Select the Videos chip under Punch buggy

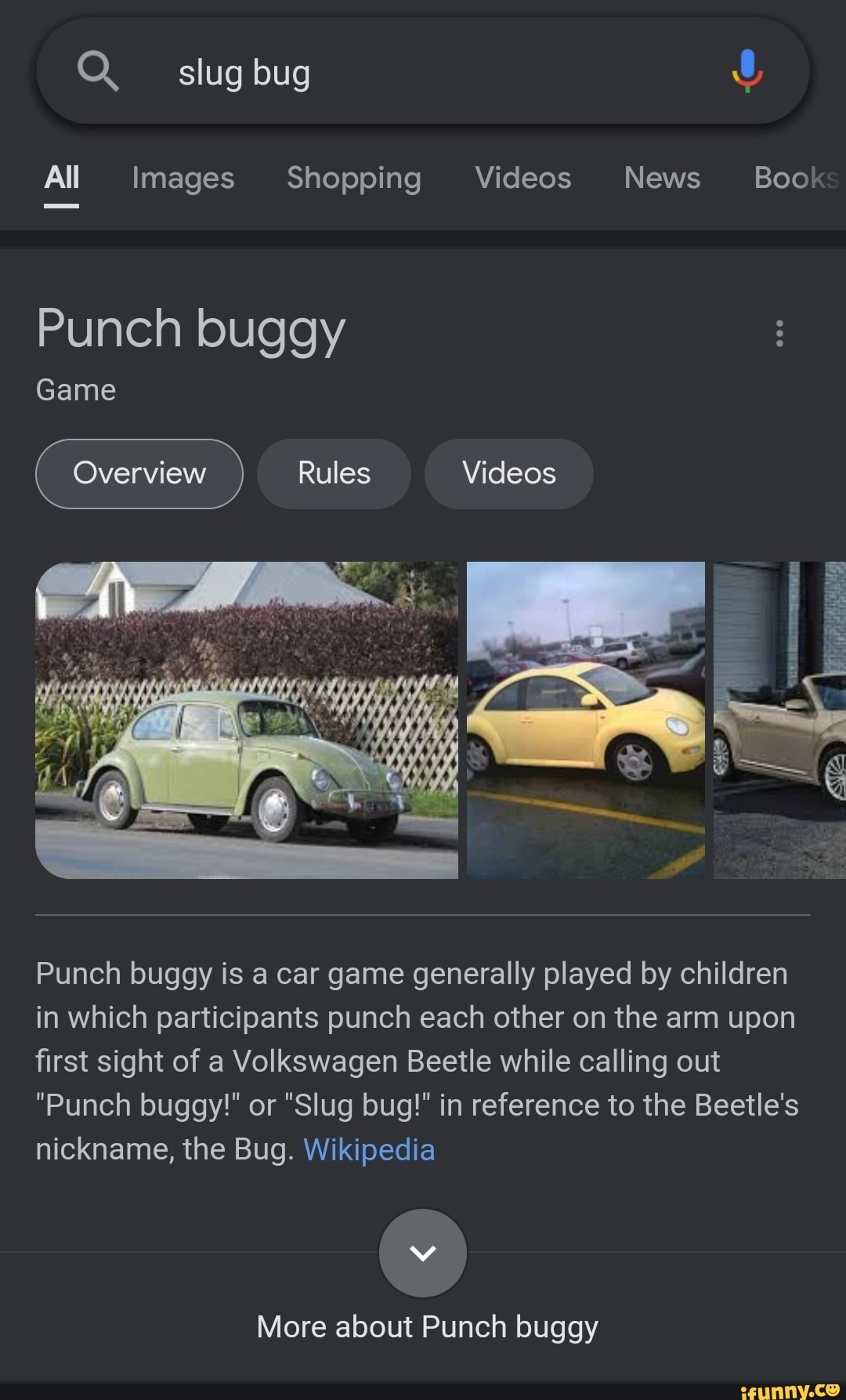point(508,474)
